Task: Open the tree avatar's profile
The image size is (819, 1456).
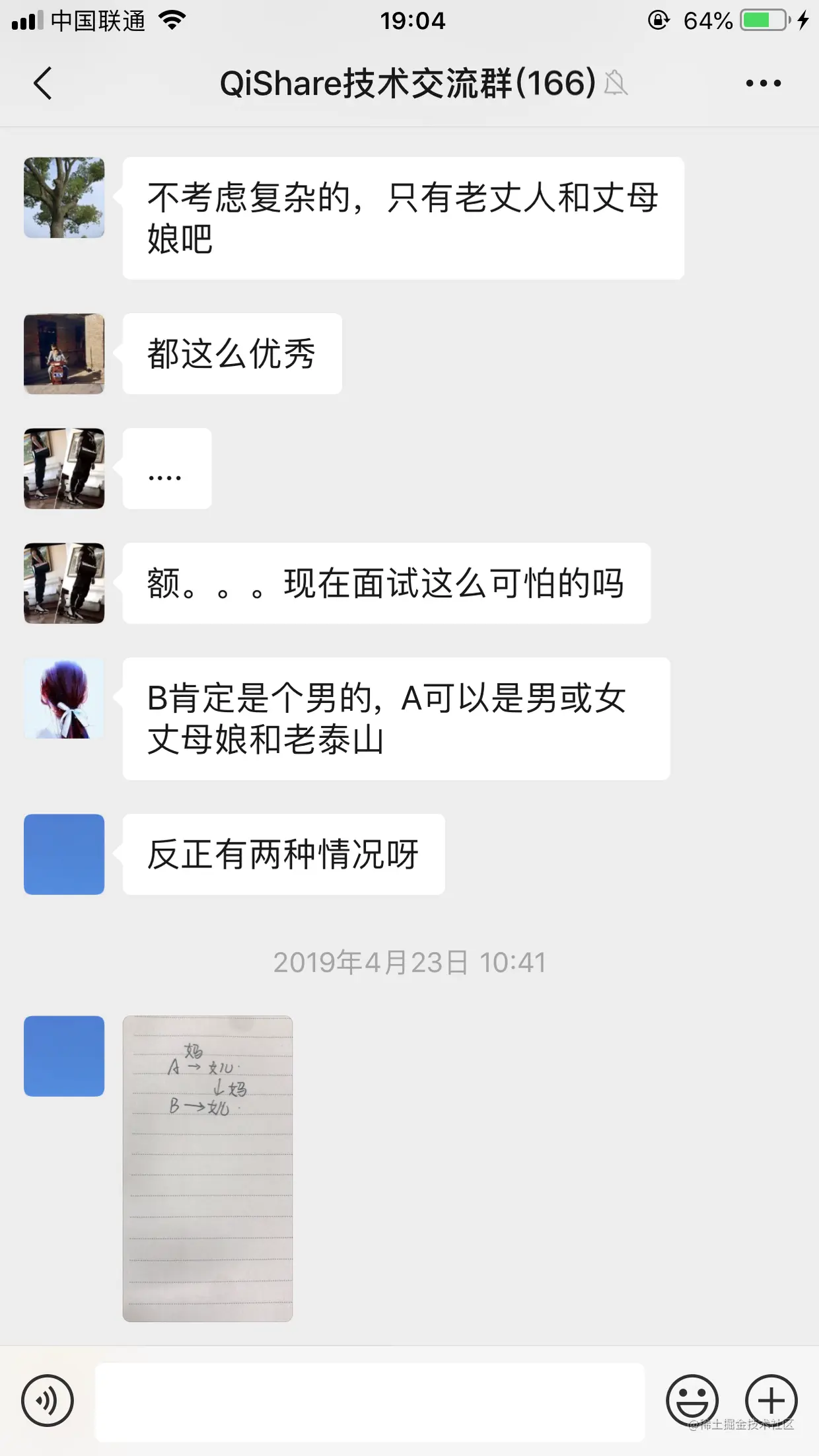Action: [64, 198]
